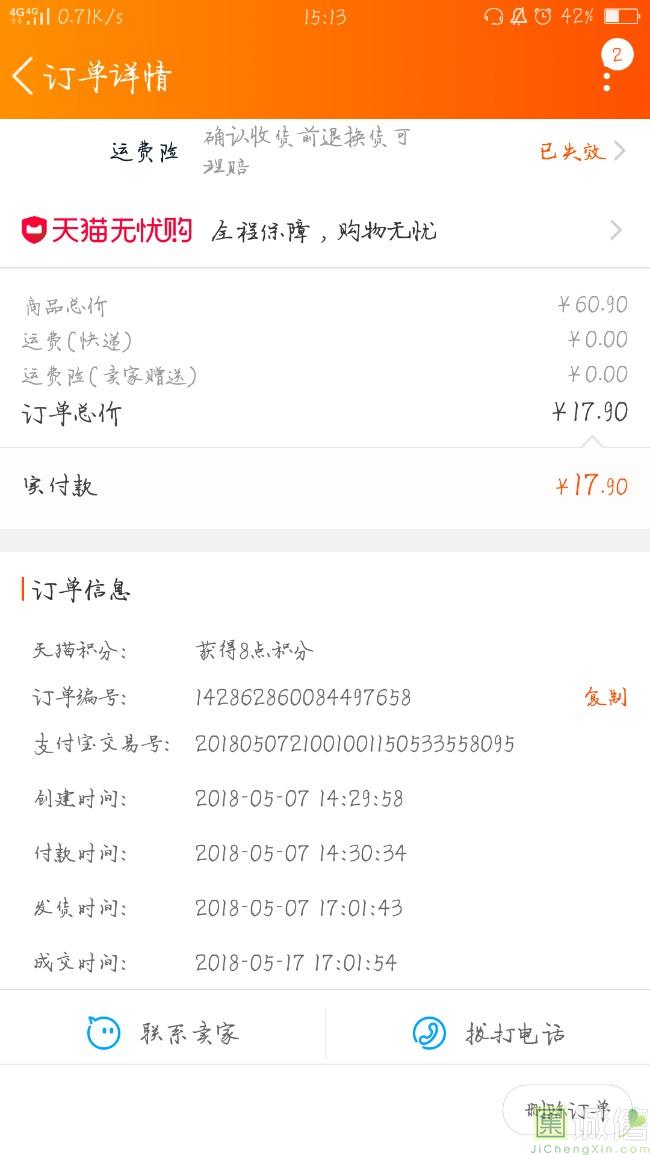Open 天猫无忧购 guarantee details
Viewport: 650px width, 1155px height.
(325, 231)
